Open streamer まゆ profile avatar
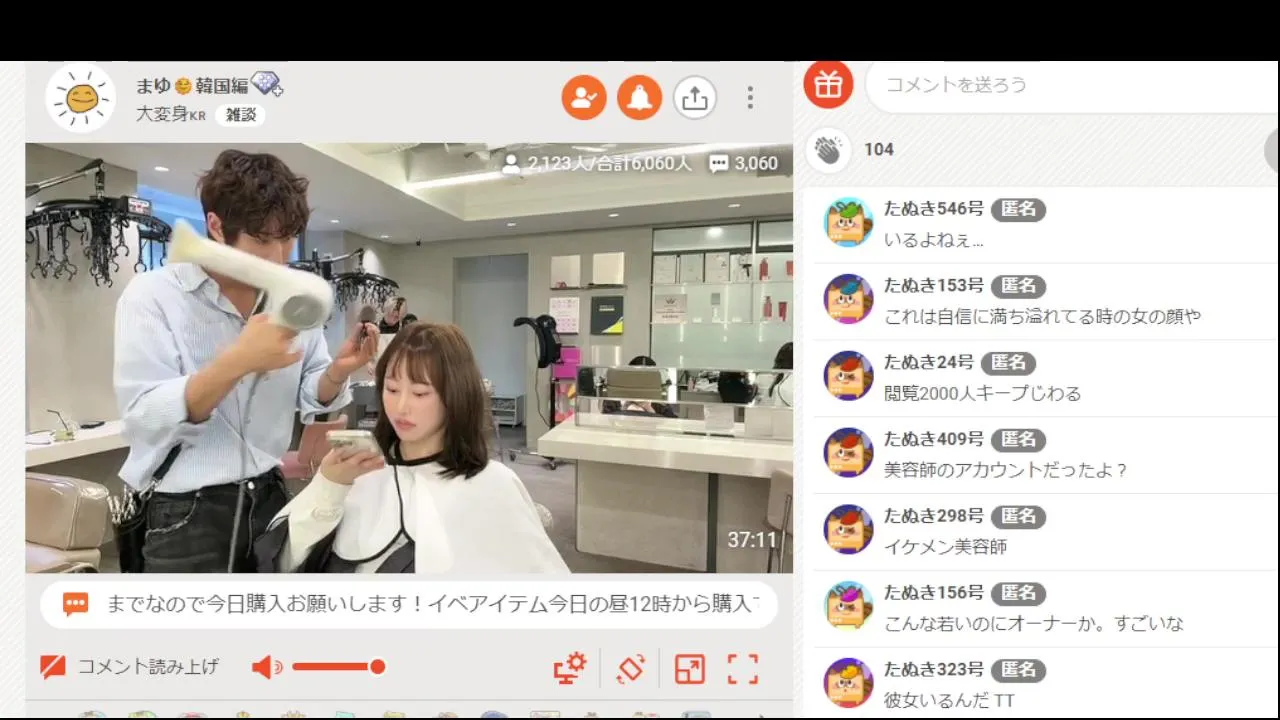The height and width of the screenshot is (720, 1280). click(81, 98)
